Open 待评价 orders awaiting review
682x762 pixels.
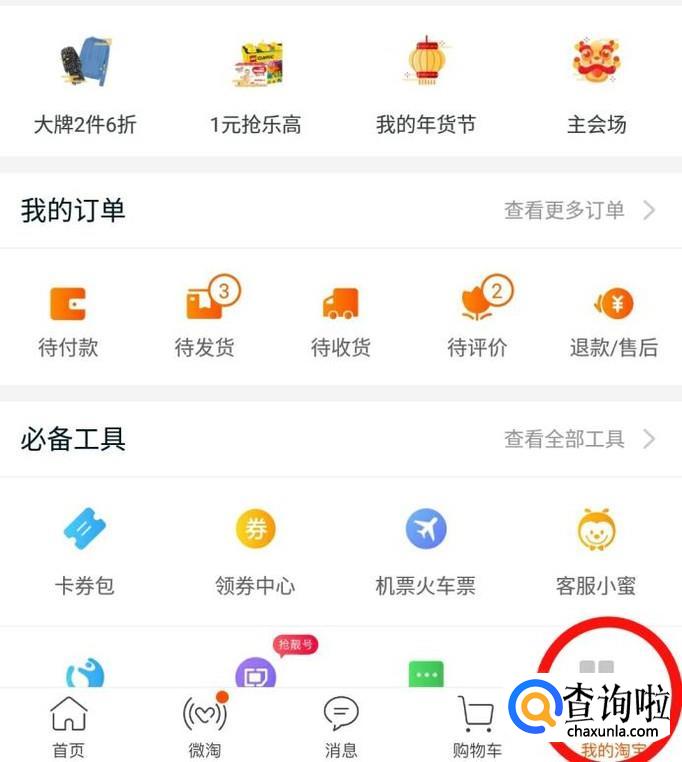[477, 320]
